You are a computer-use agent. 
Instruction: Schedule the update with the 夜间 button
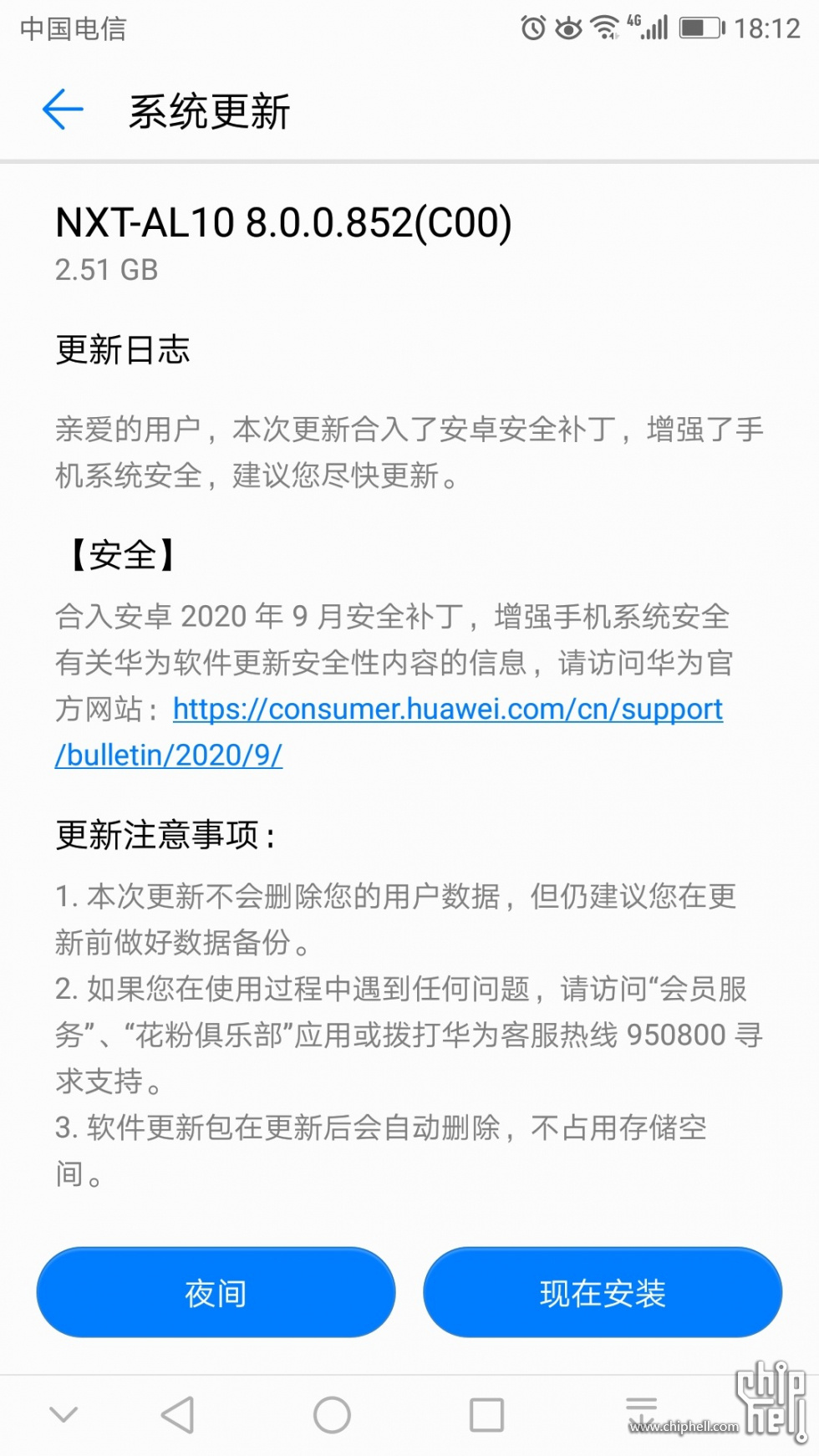(x=216, y=1292)
